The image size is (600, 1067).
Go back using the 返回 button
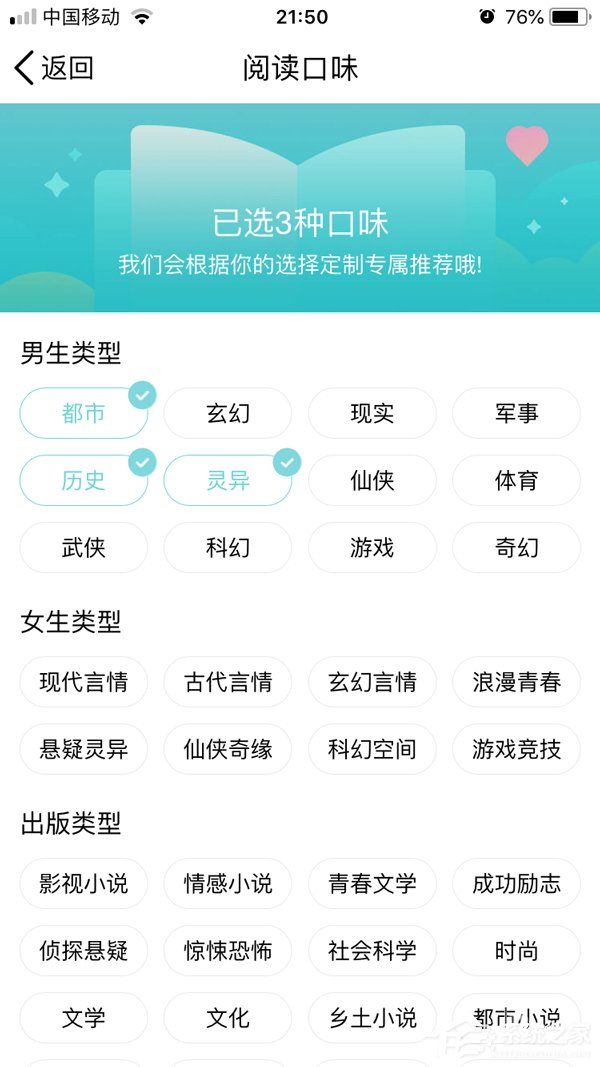click(x=55, y=68)
